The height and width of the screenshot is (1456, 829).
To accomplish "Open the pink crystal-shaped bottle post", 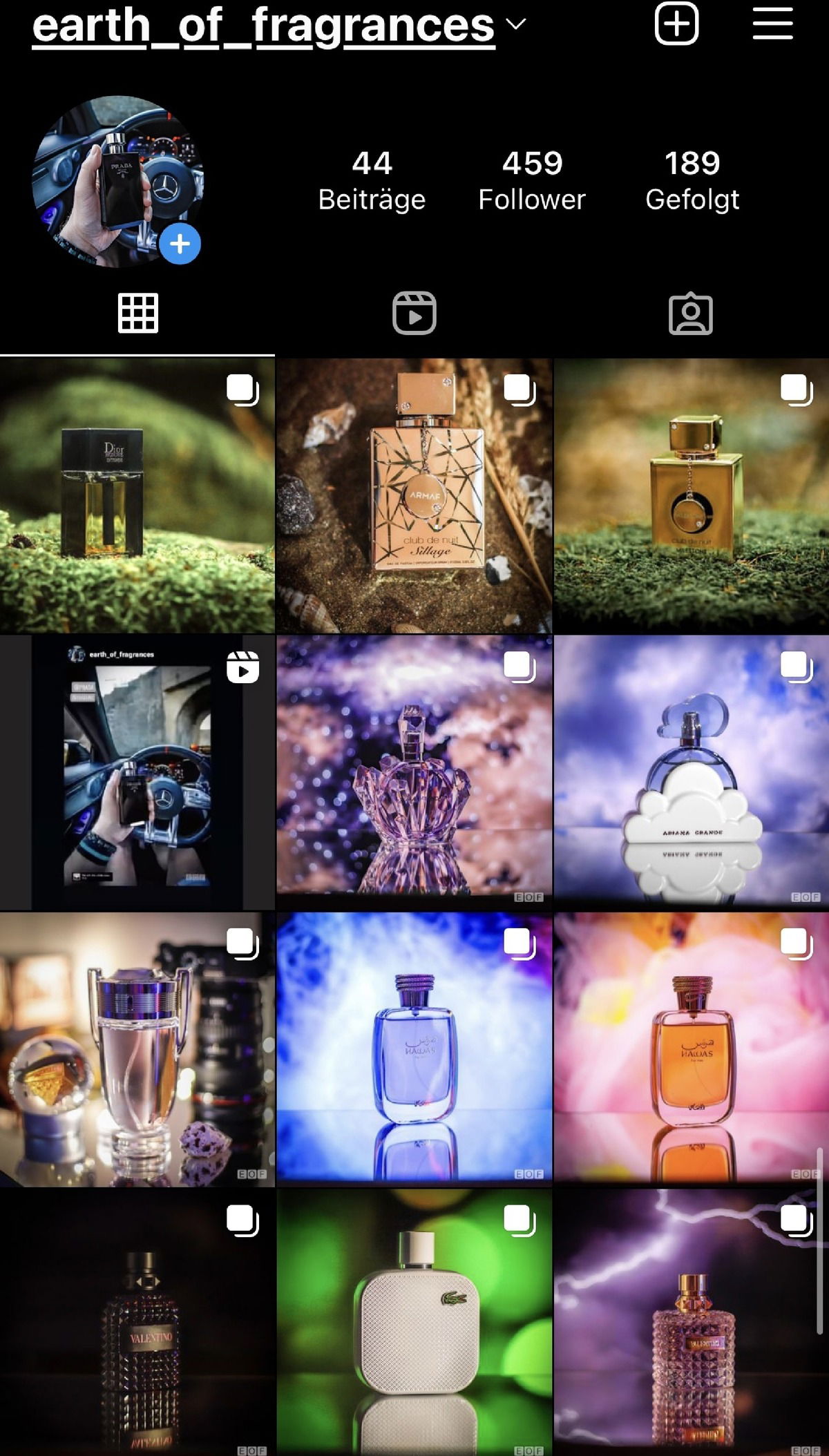I will [414, 772].
